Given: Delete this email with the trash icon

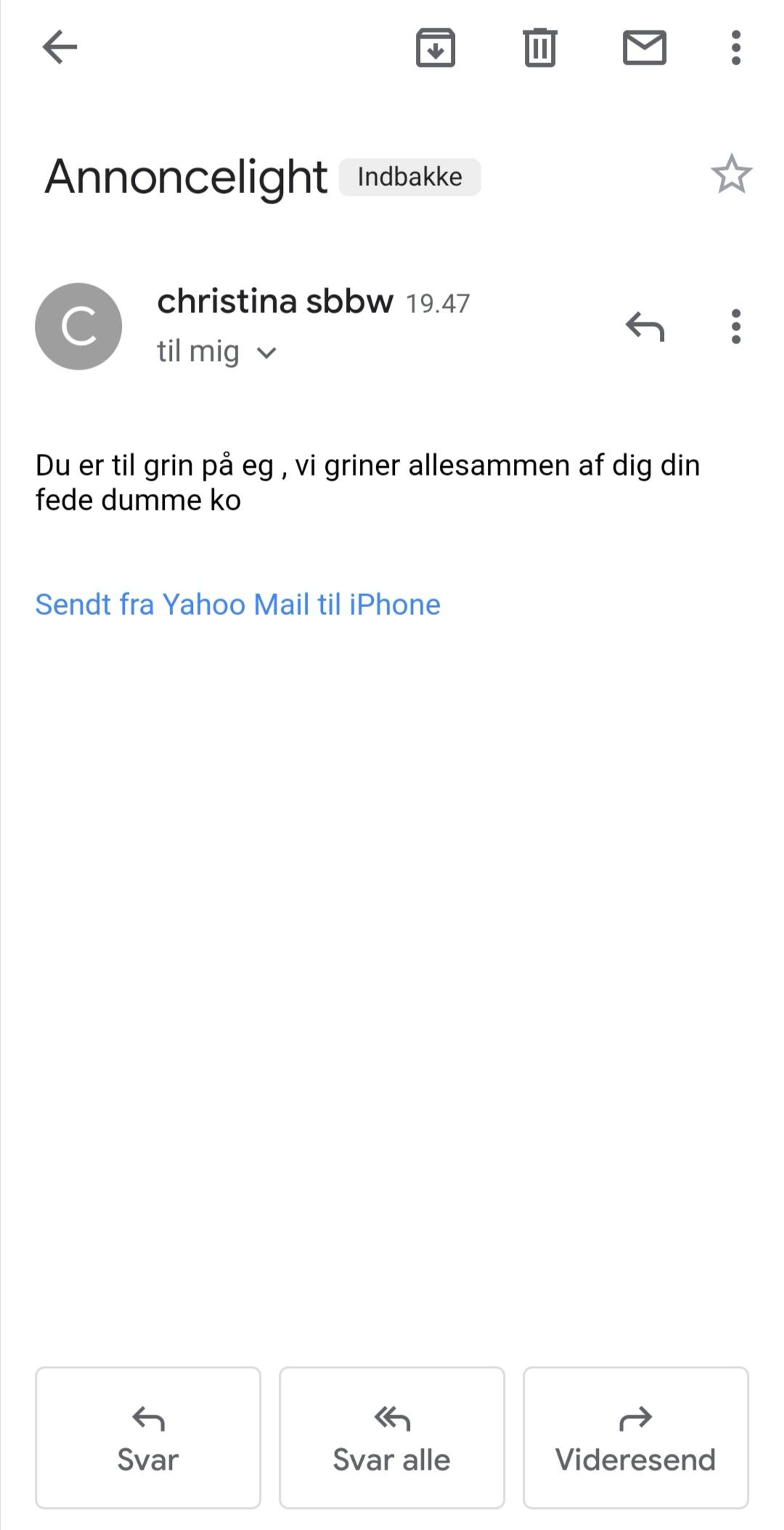Looking at the screenshot, I should pos(539,48).
